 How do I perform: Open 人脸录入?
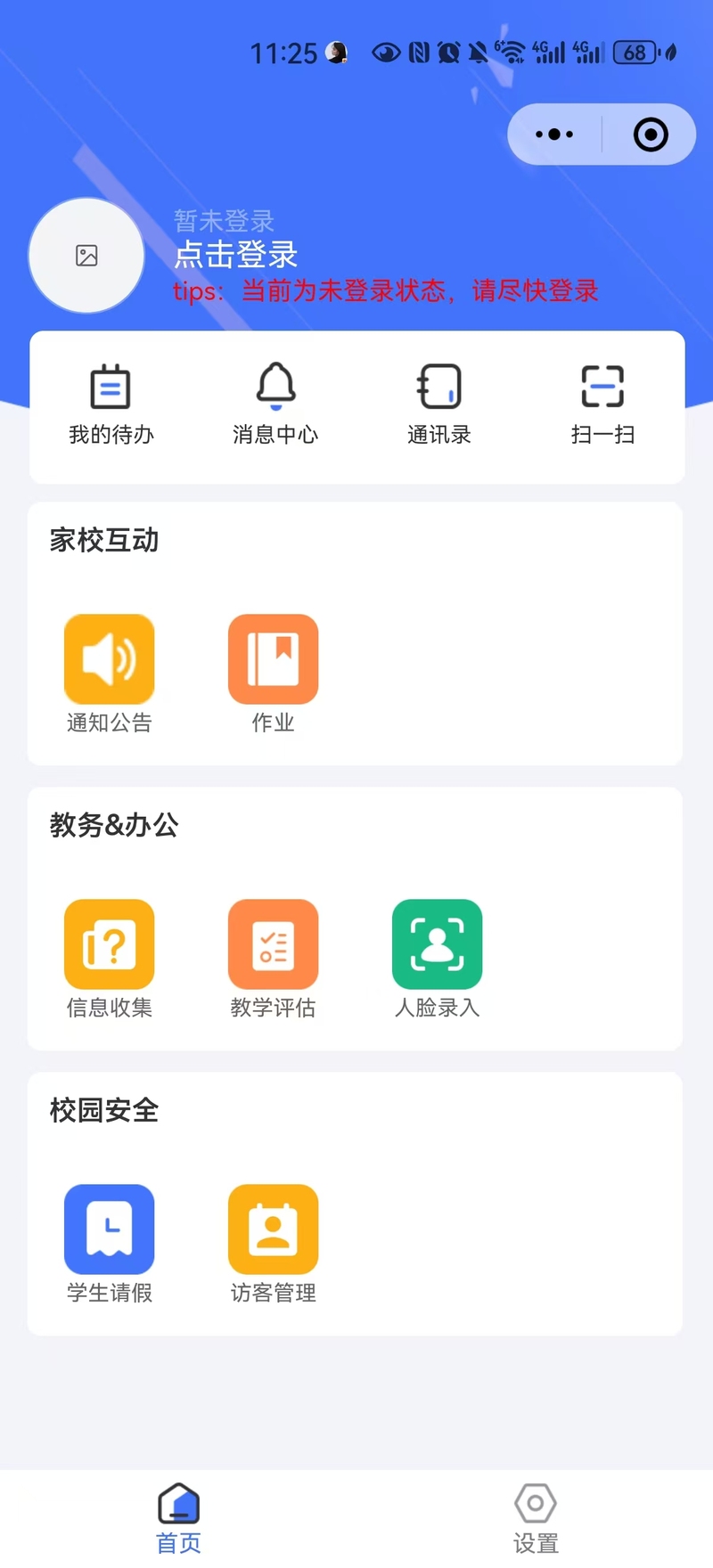pyautogui.click(x=438, y=960)
